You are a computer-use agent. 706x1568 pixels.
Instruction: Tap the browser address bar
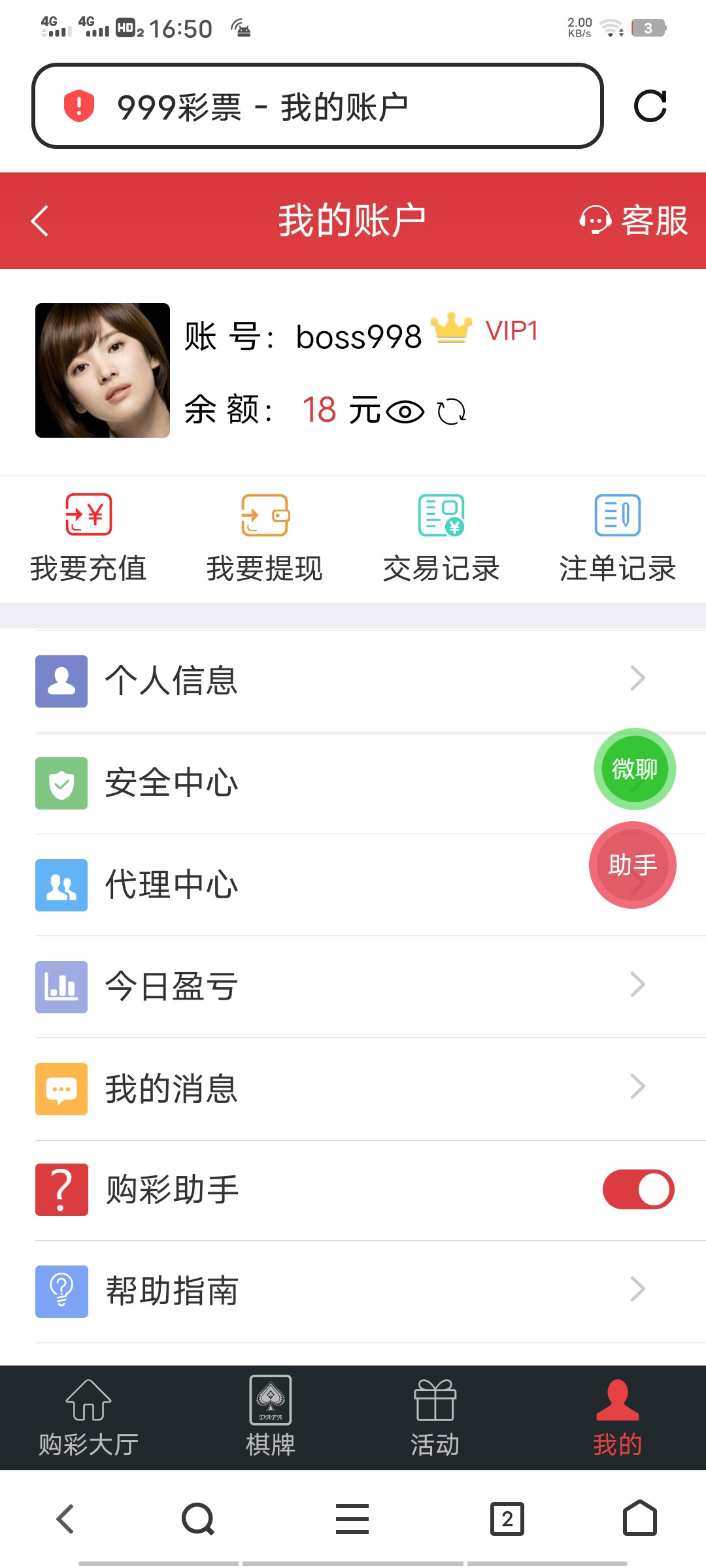pyautogui.click(x=317, y=106)
